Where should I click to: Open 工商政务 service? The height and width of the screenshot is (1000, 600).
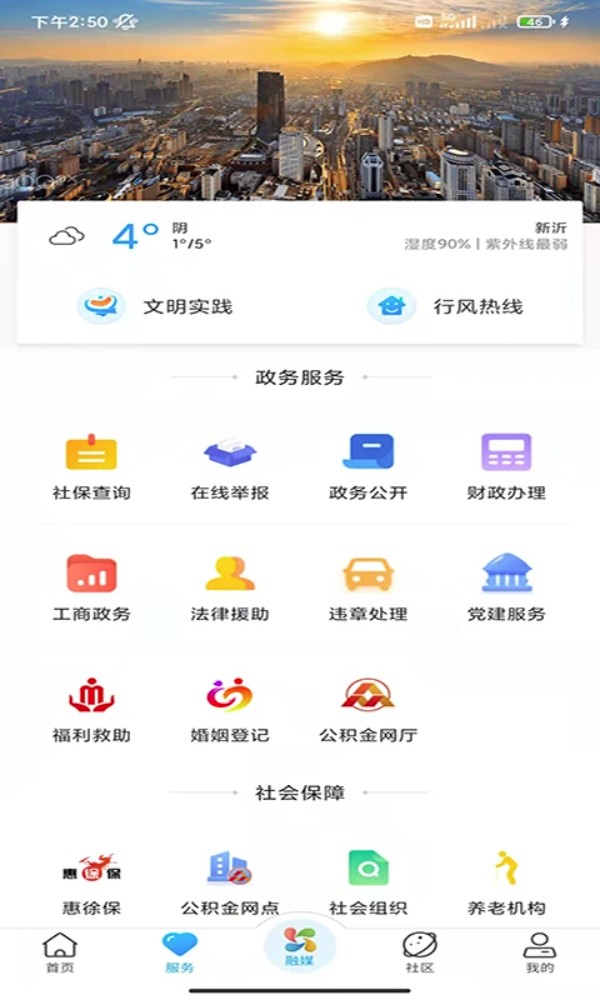(x=91, y=587)
